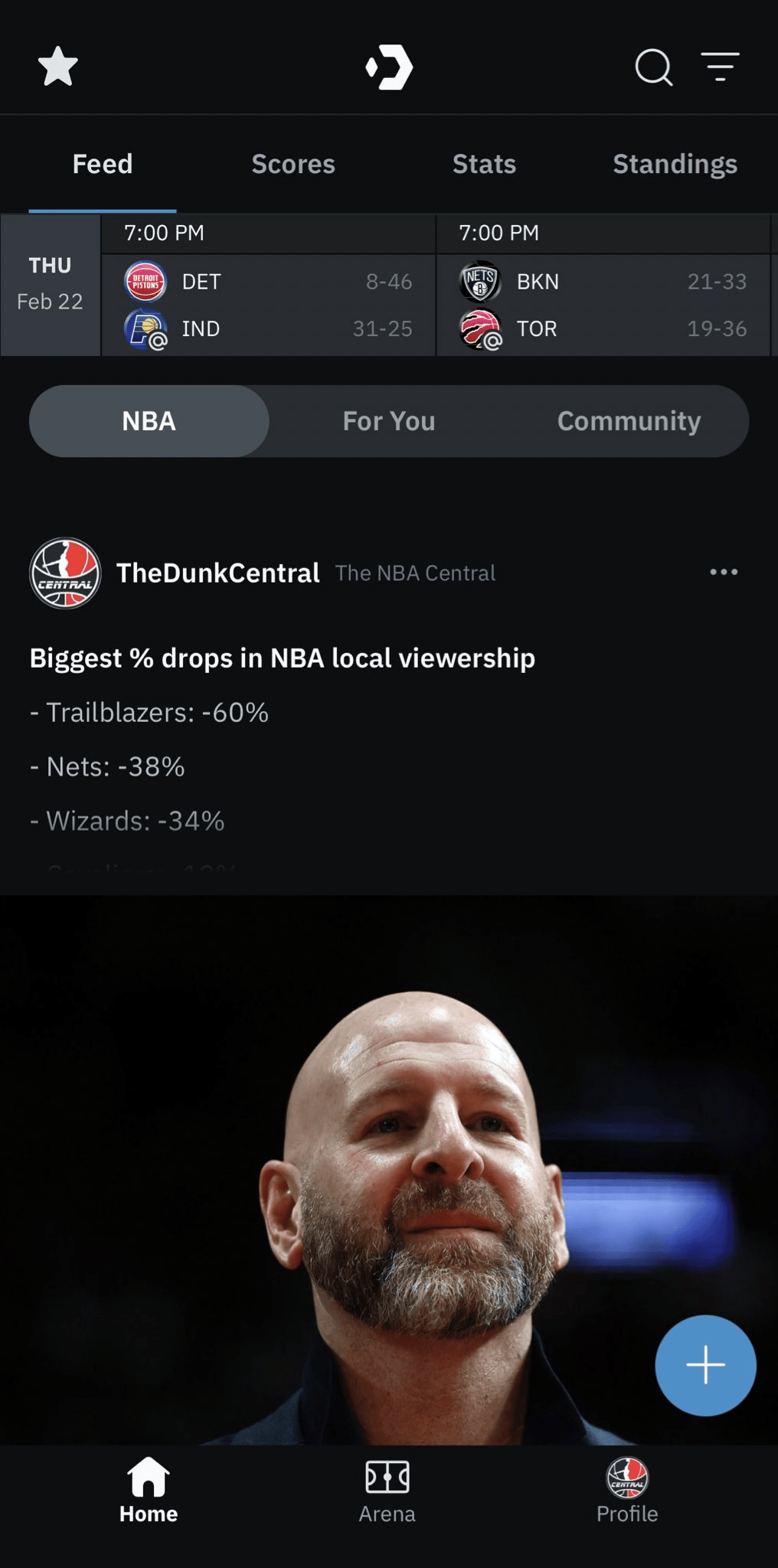Open the Standings tab
This screenshot has height=1568, width=778.
675,164
